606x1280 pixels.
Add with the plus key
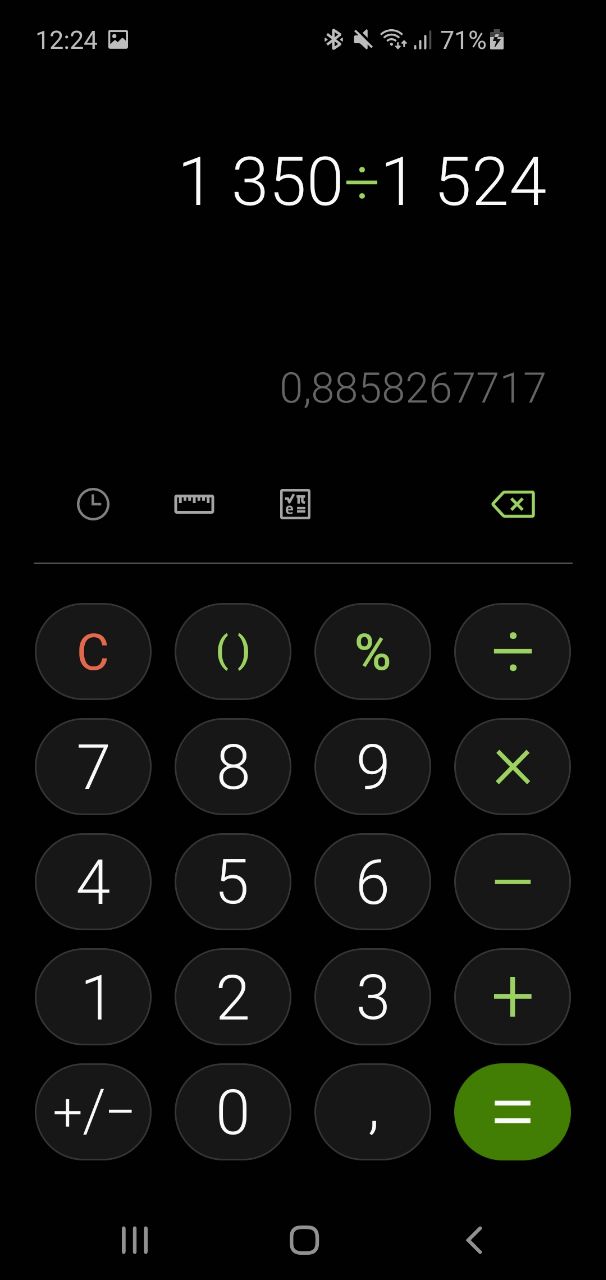[513, 997]
